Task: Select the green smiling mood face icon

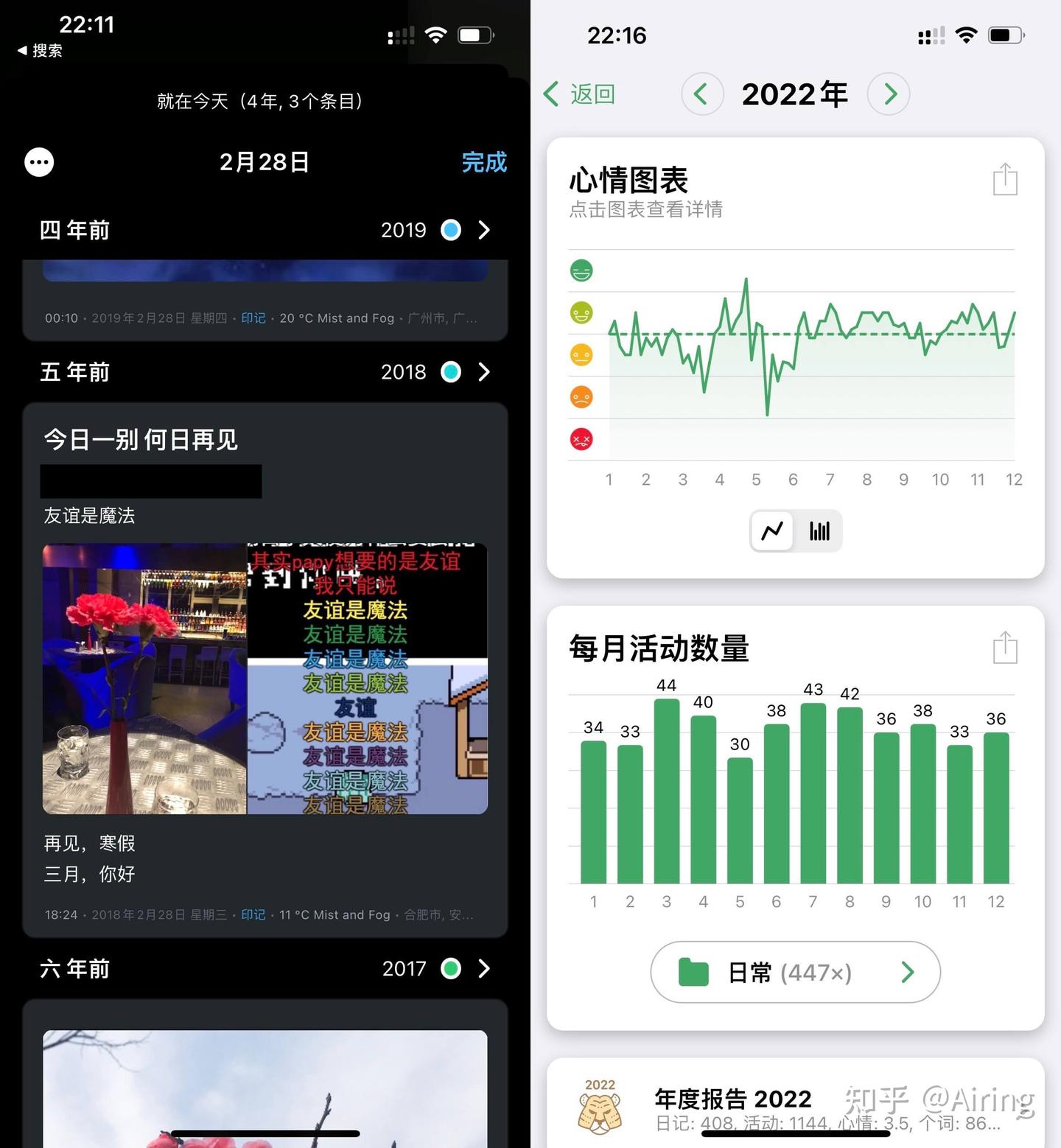Action: [581, 270]
